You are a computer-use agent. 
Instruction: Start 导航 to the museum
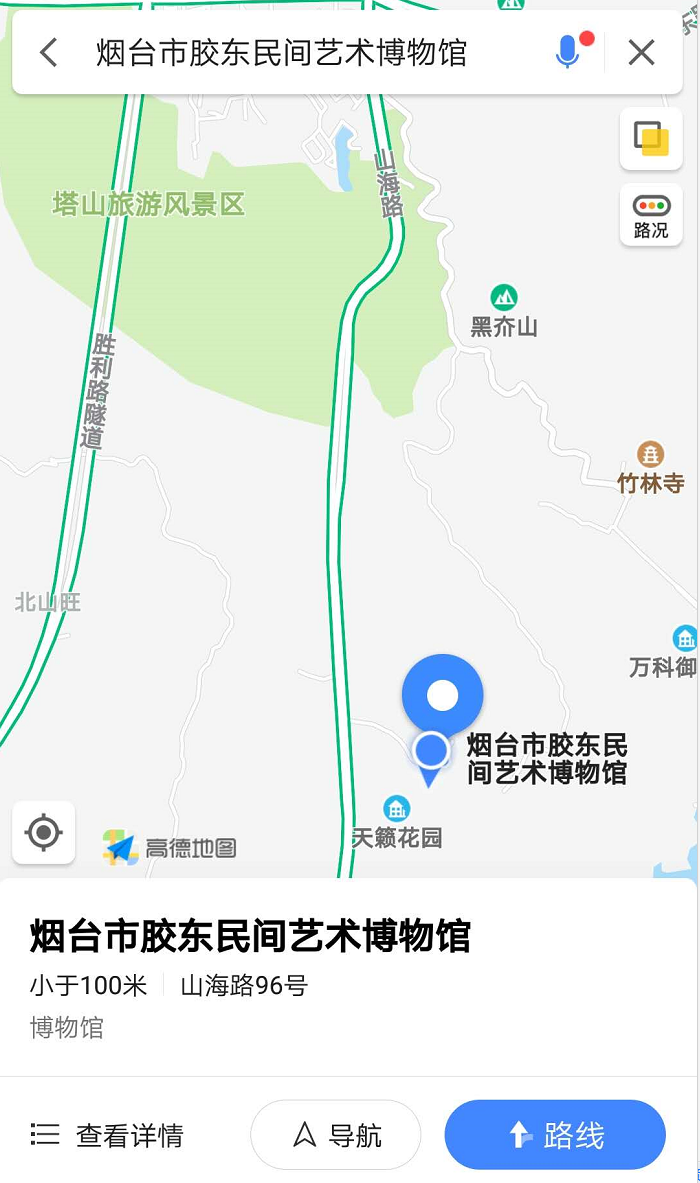(336, 1135)
